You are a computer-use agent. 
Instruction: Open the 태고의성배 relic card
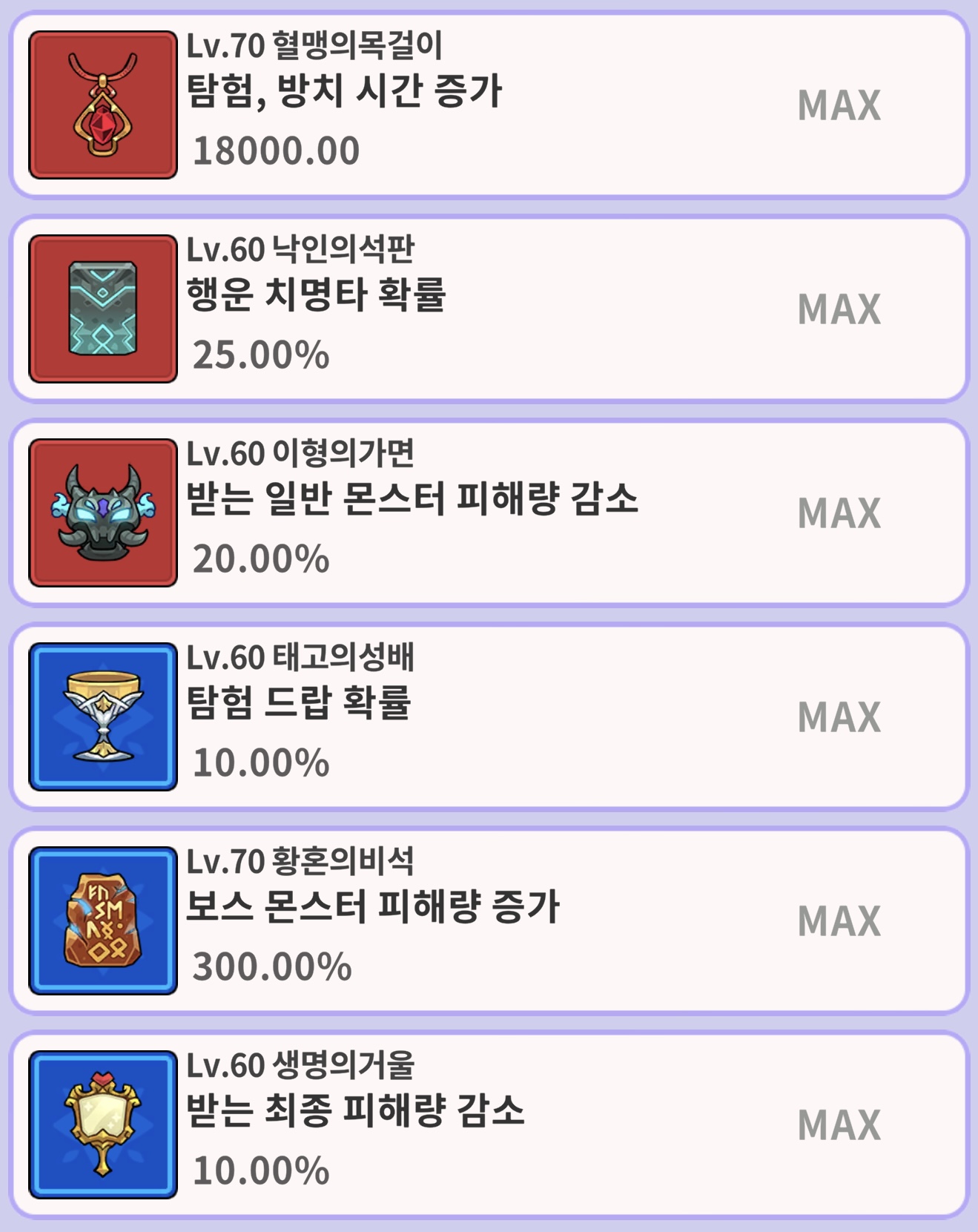(x=489, y=717)
